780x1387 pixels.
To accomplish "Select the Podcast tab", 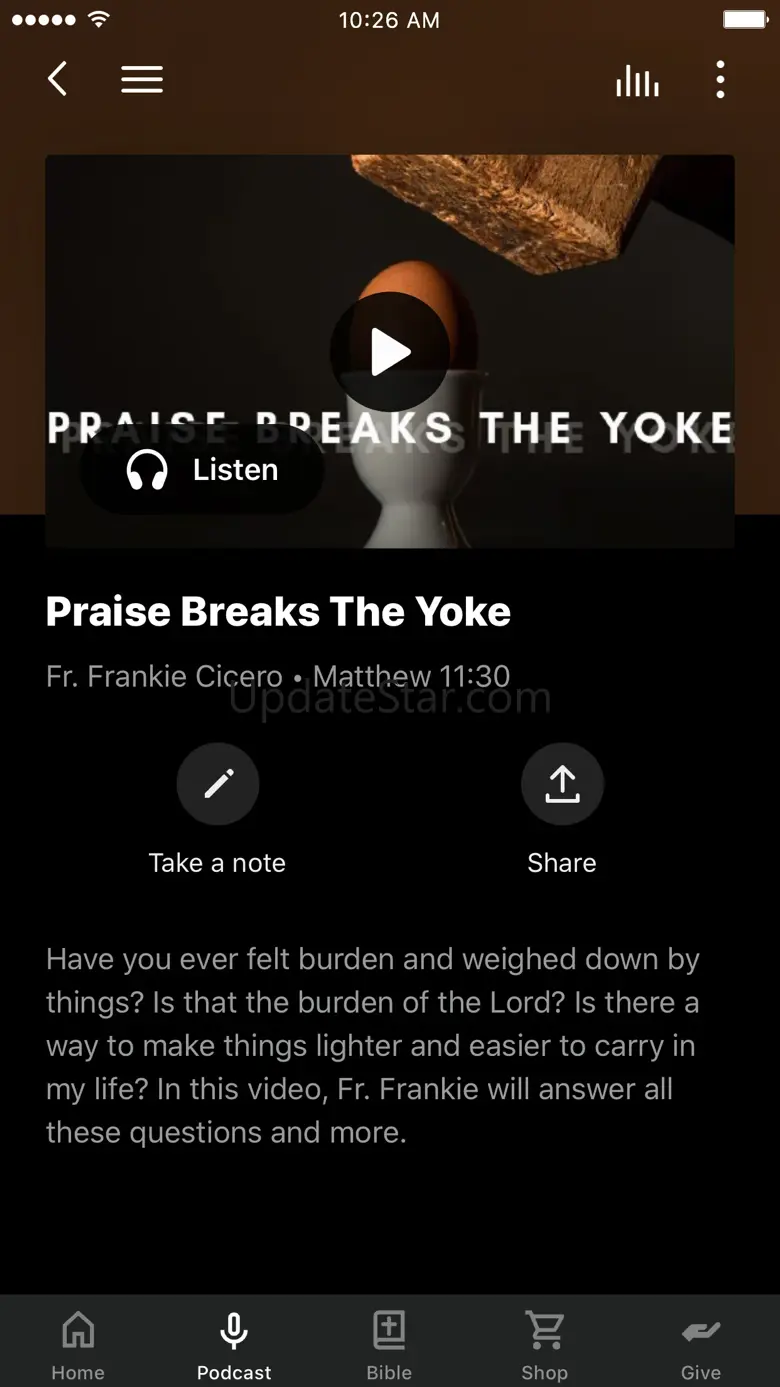I will 234,1343.
